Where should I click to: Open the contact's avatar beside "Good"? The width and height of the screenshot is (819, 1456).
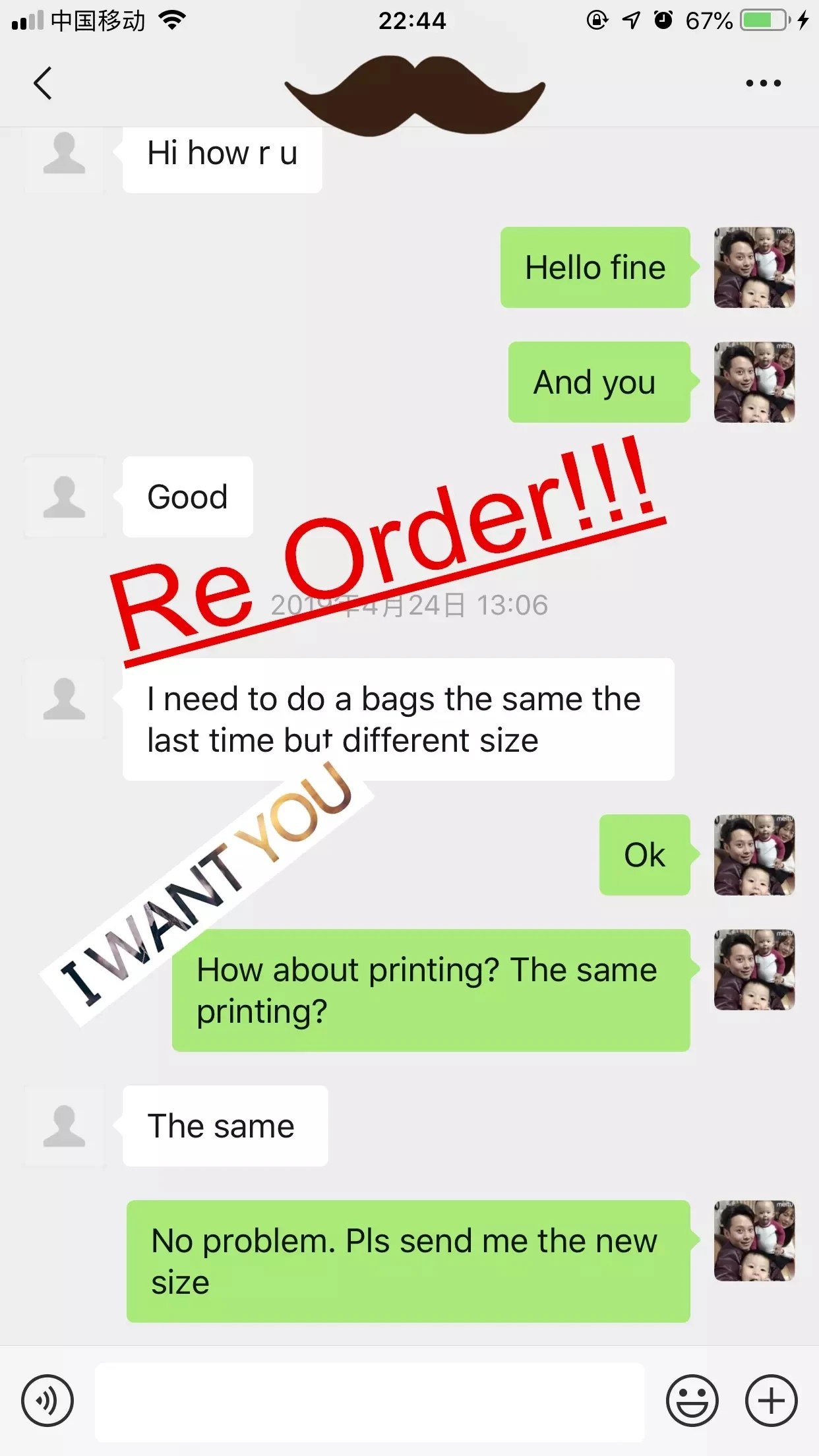point(65,497)
